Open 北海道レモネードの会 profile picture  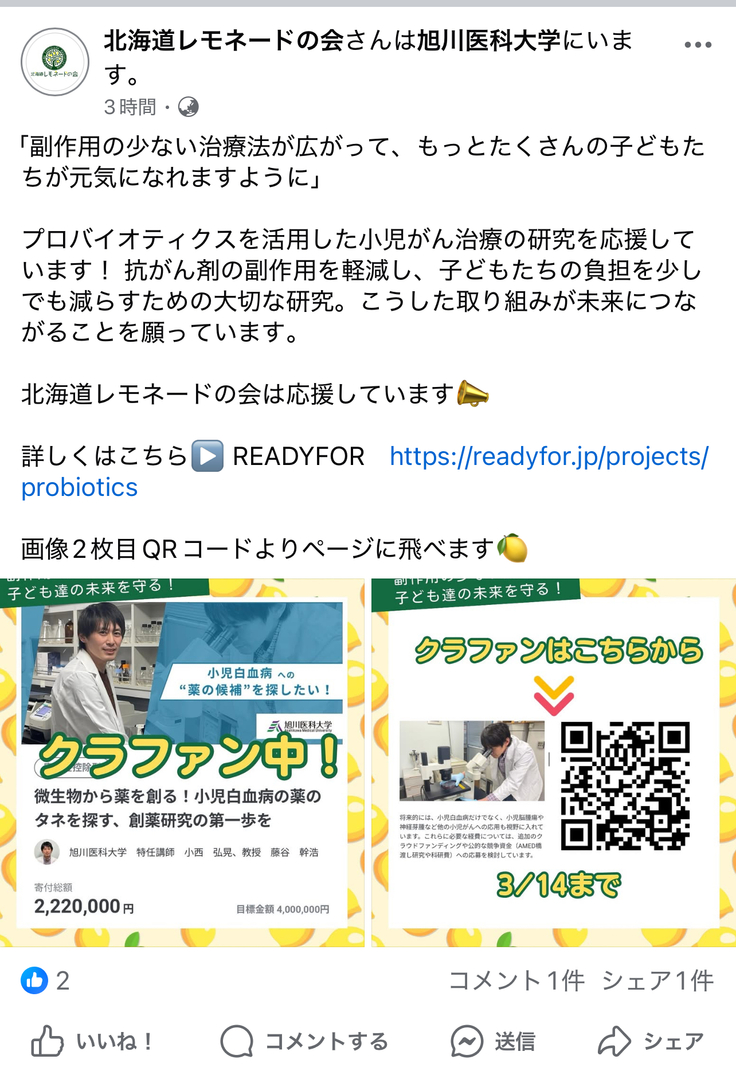[x=55, y=62]
